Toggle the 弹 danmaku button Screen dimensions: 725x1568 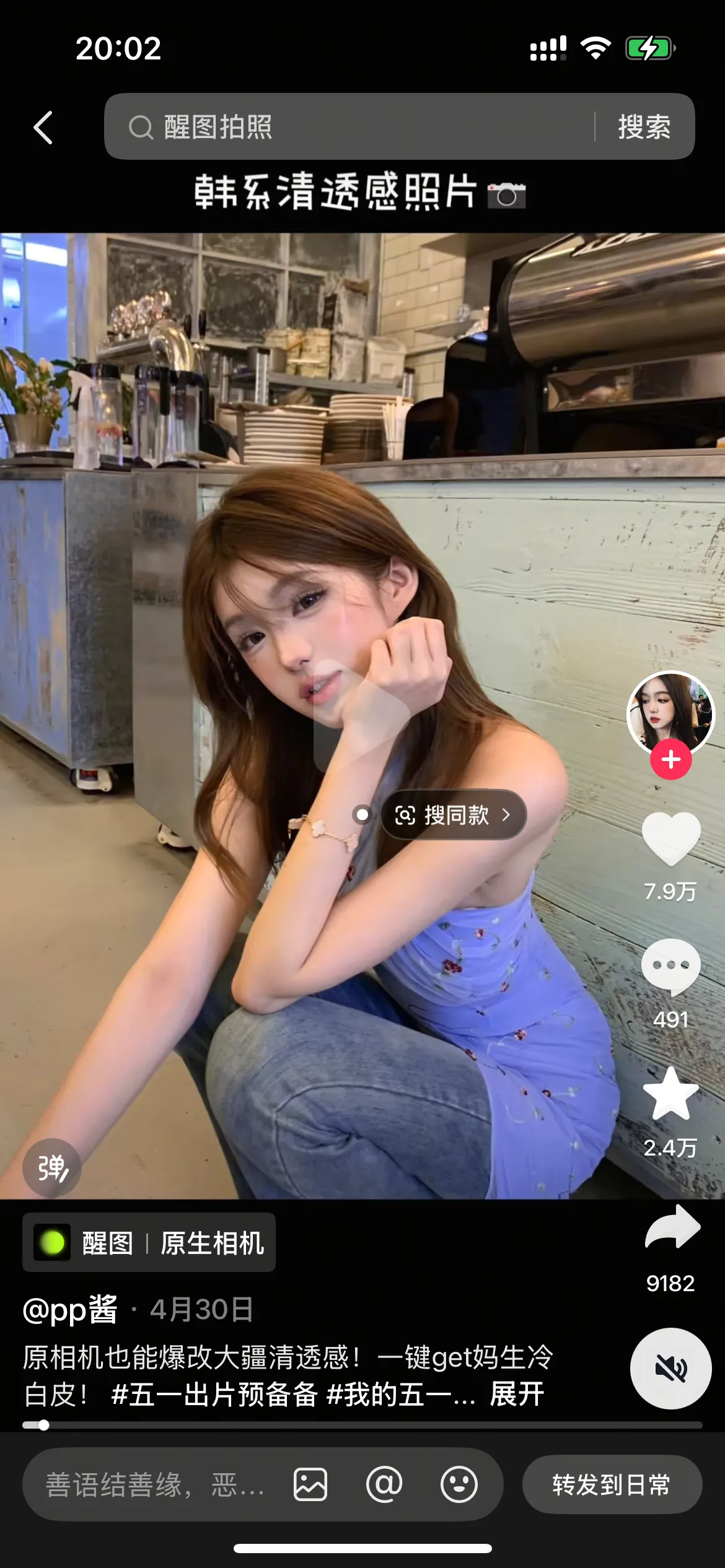click(x=52, y=1168)
